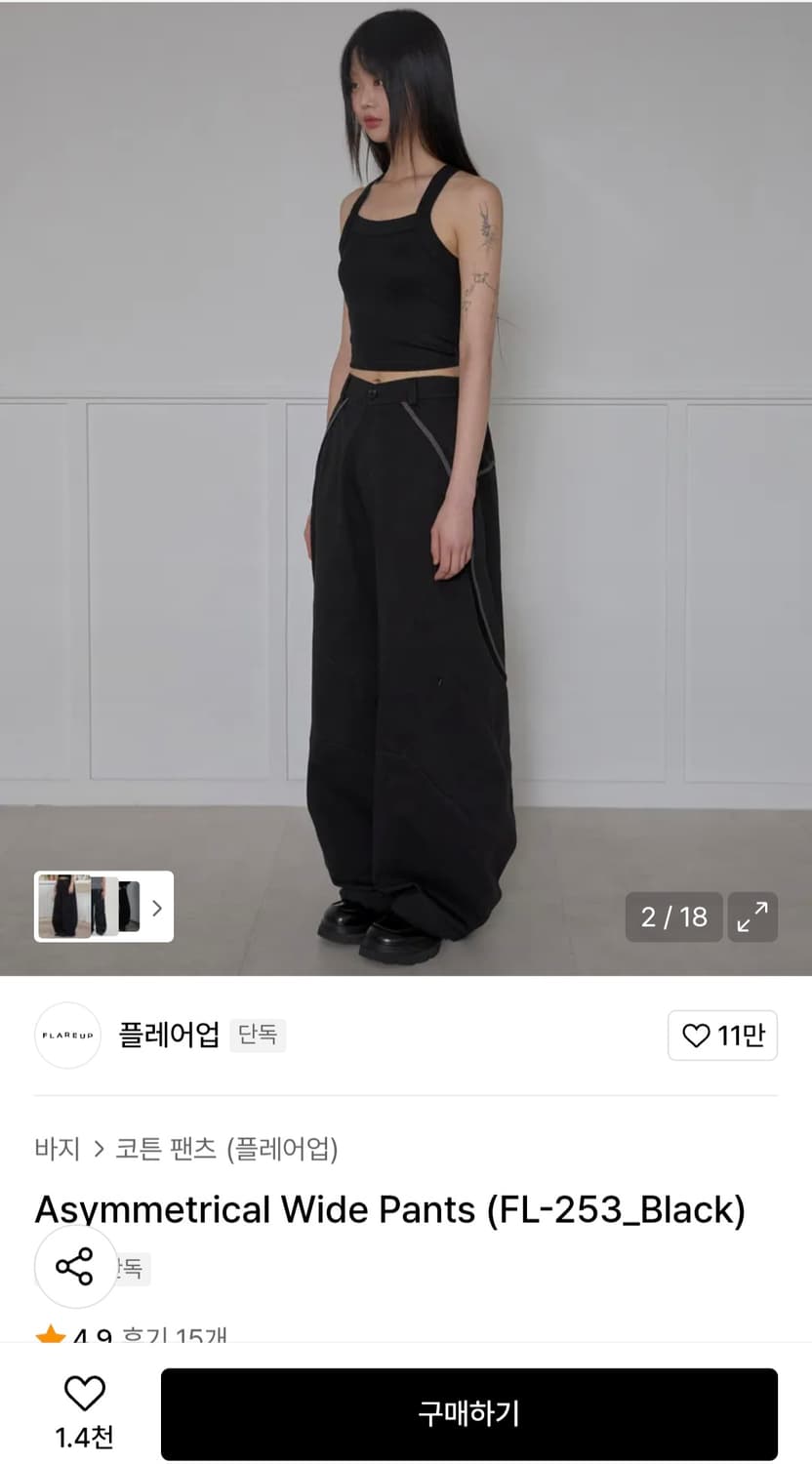Open the main product photo
This screenshot has height=1464, width=812.
click(x=406, y=488)
